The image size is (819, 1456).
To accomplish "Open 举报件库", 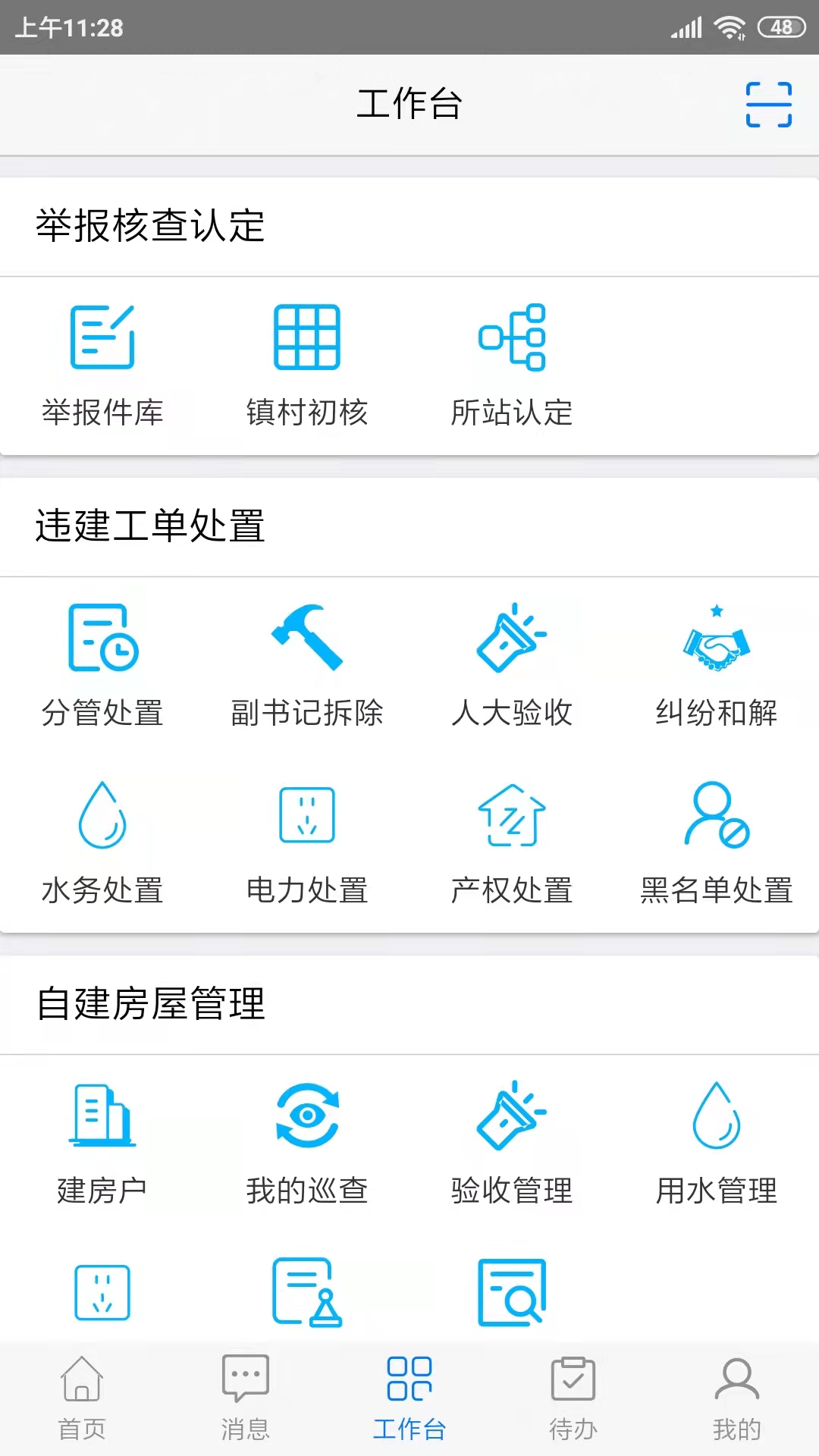I will 102,366.
